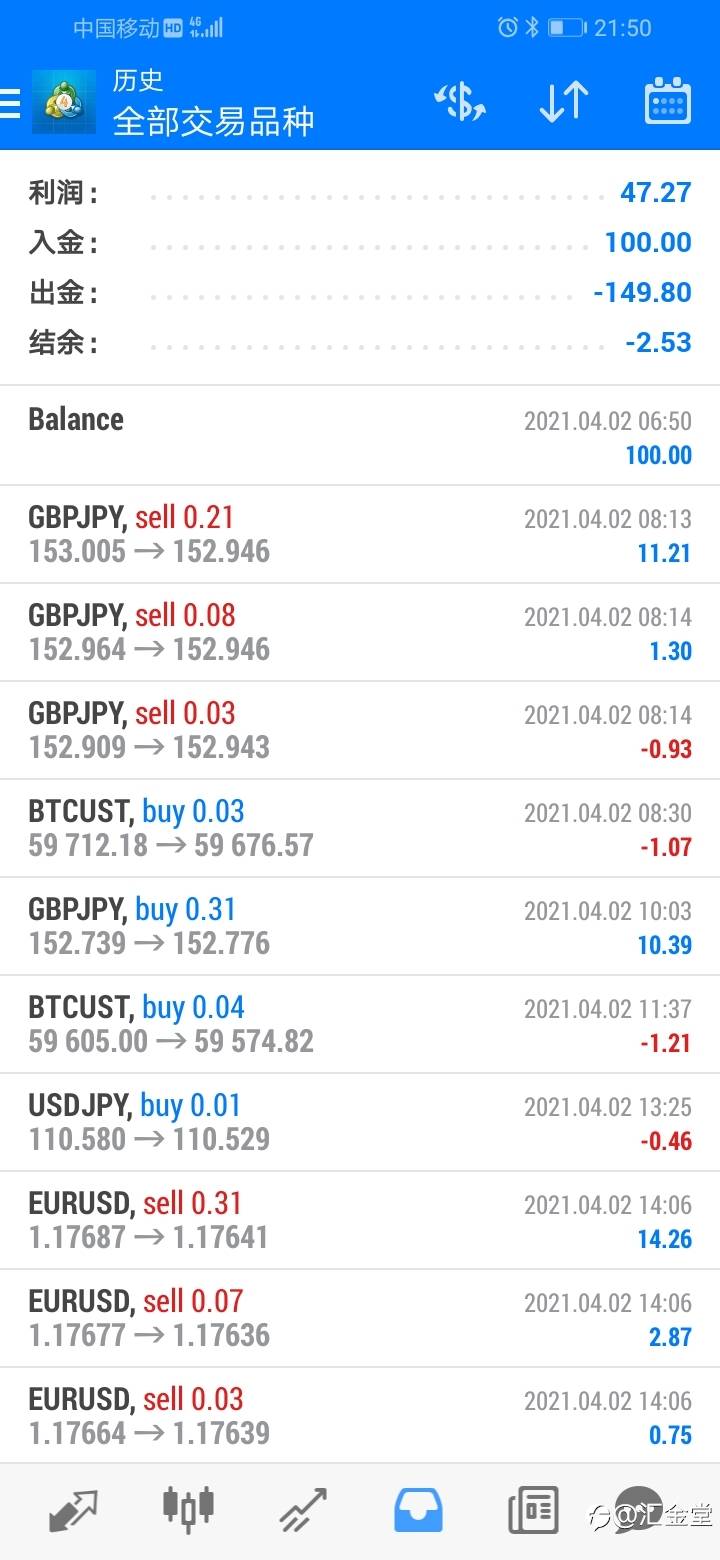720x1560 pixels.
Task: Open the EURUSD sell 0.31 trade
Action: click(x=360, y=1220)
